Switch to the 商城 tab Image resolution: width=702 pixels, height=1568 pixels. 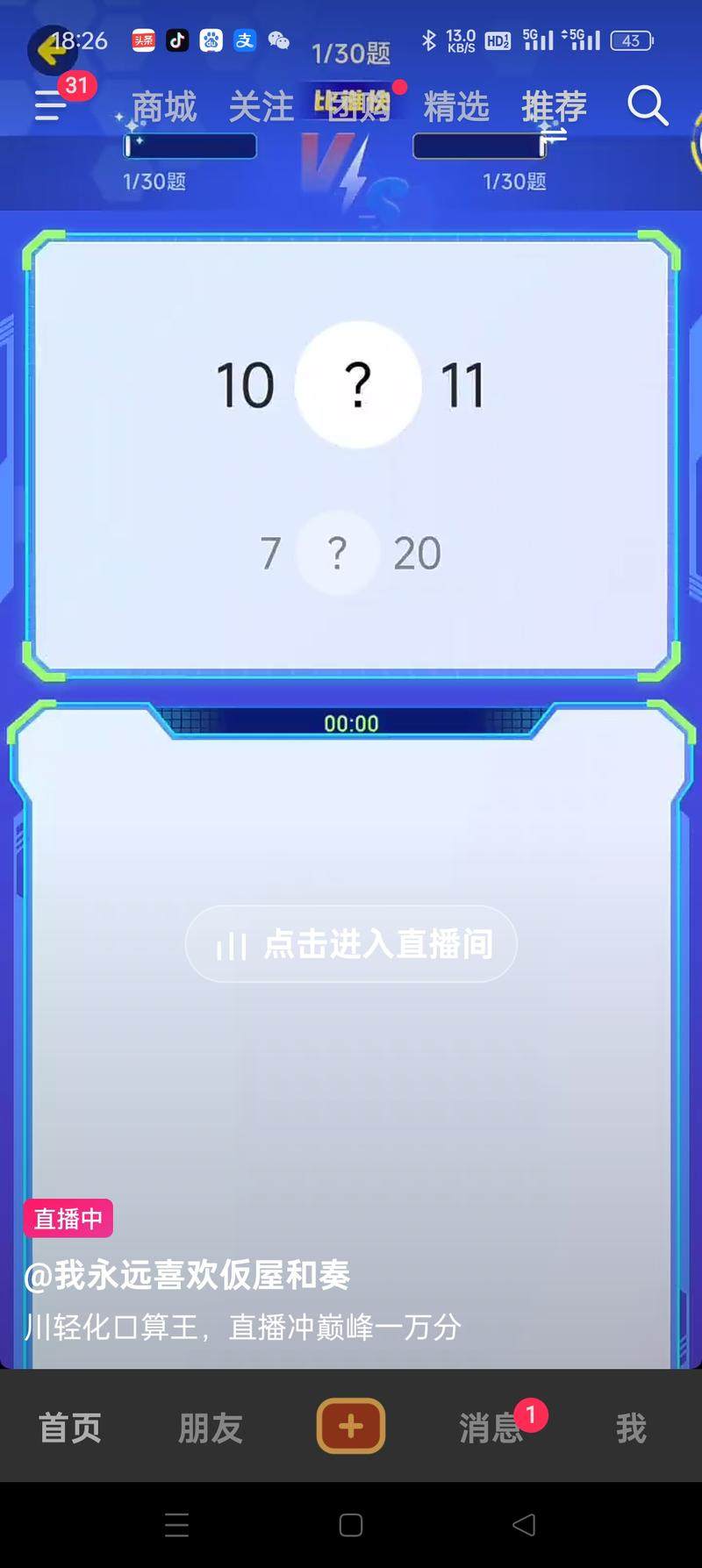[x=164, y=107]
